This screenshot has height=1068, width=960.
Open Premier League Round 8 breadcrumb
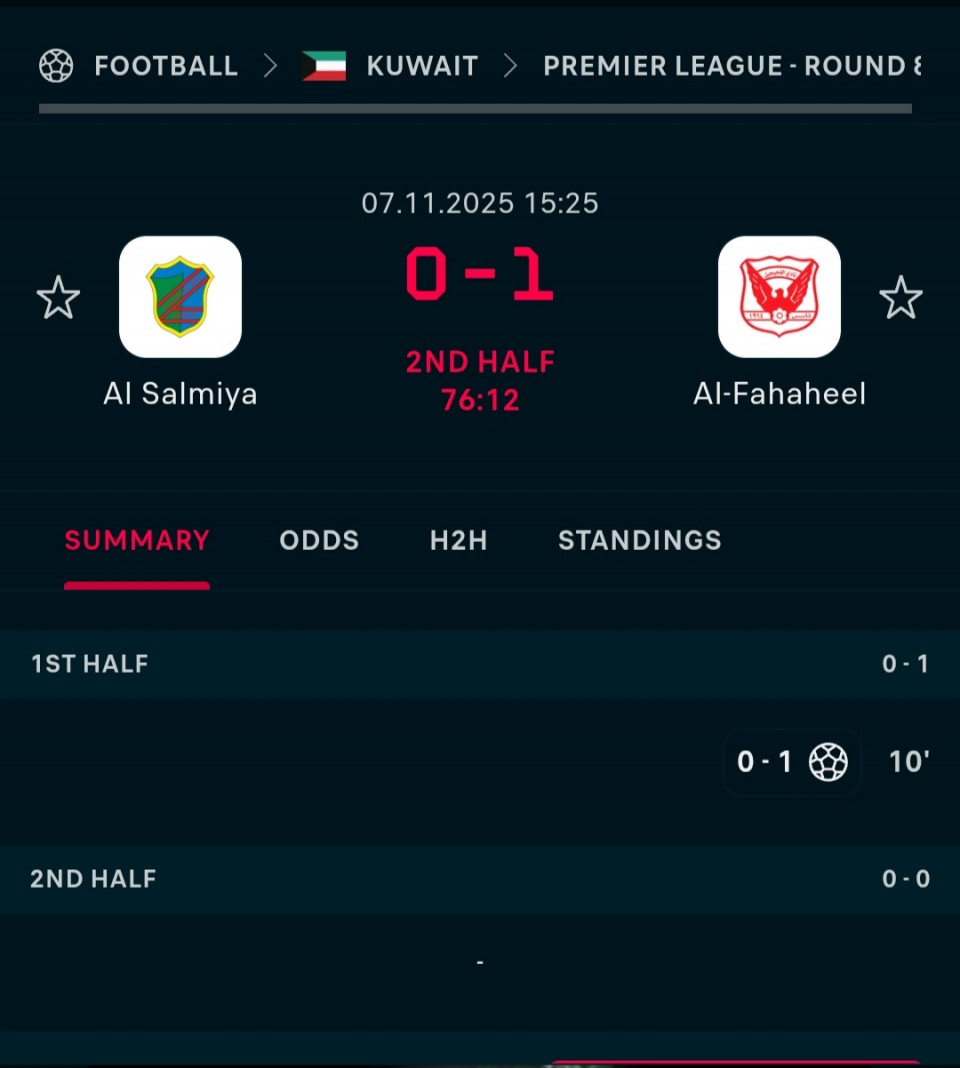(732, 66)
